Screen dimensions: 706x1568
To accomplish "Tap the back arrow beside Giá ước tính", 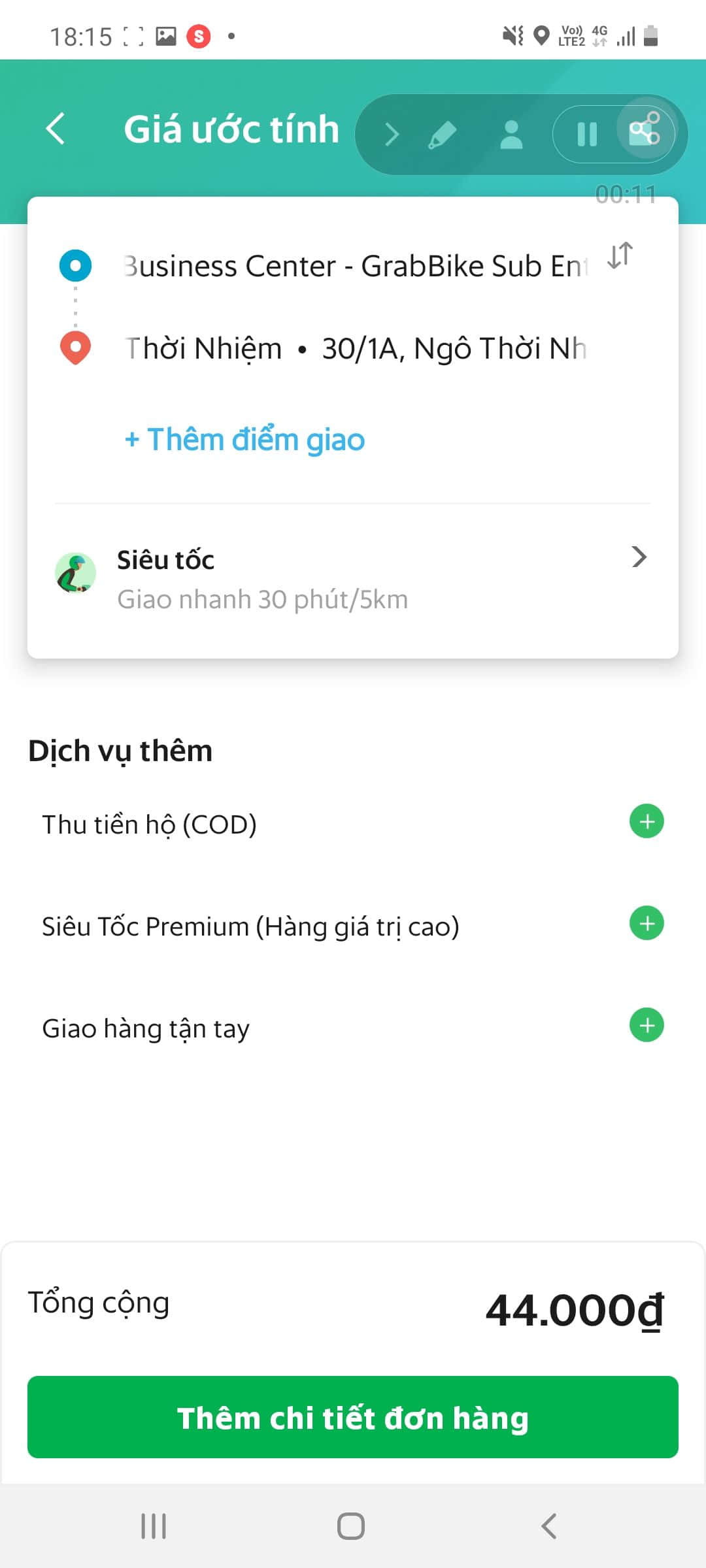I will tap(56, 129).
